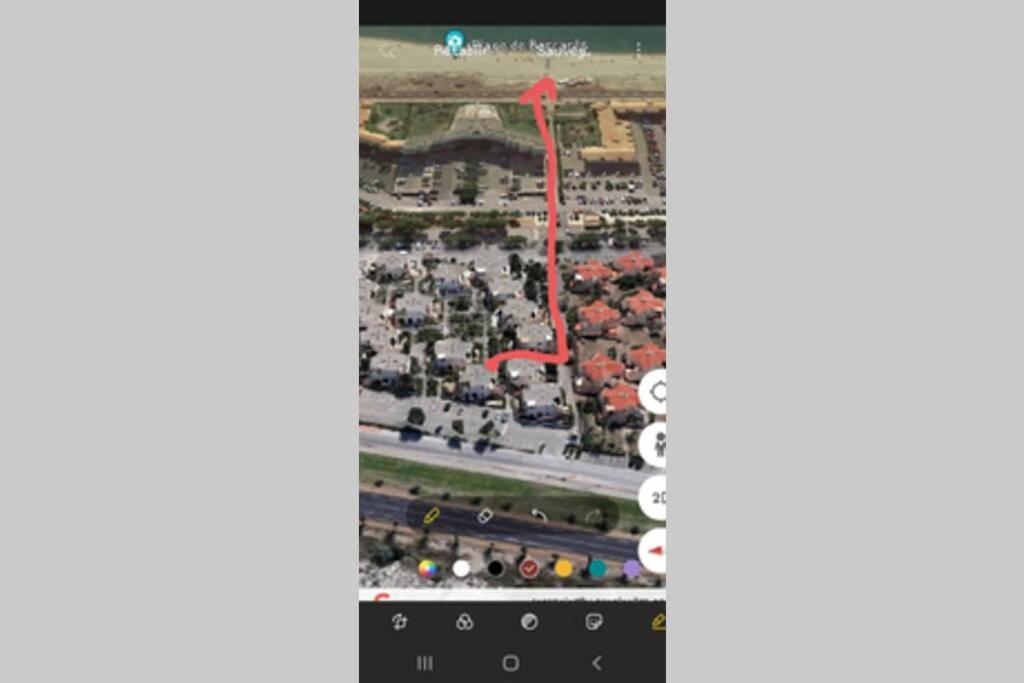Open the tone adjustment tab
The image size is (1024, 683).
(529, 621)
